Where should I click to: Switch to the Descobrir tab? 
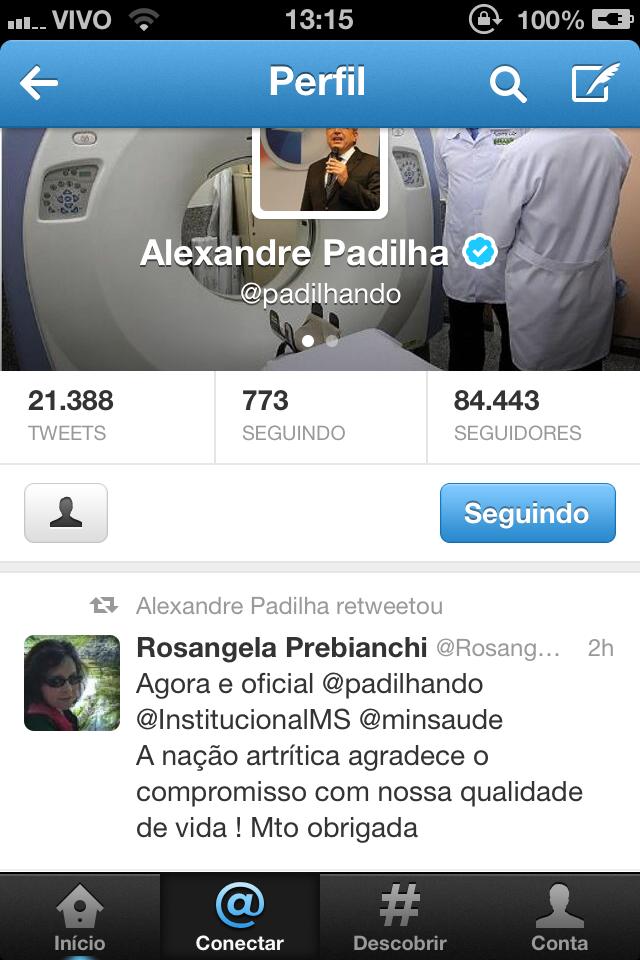(400, 916)
